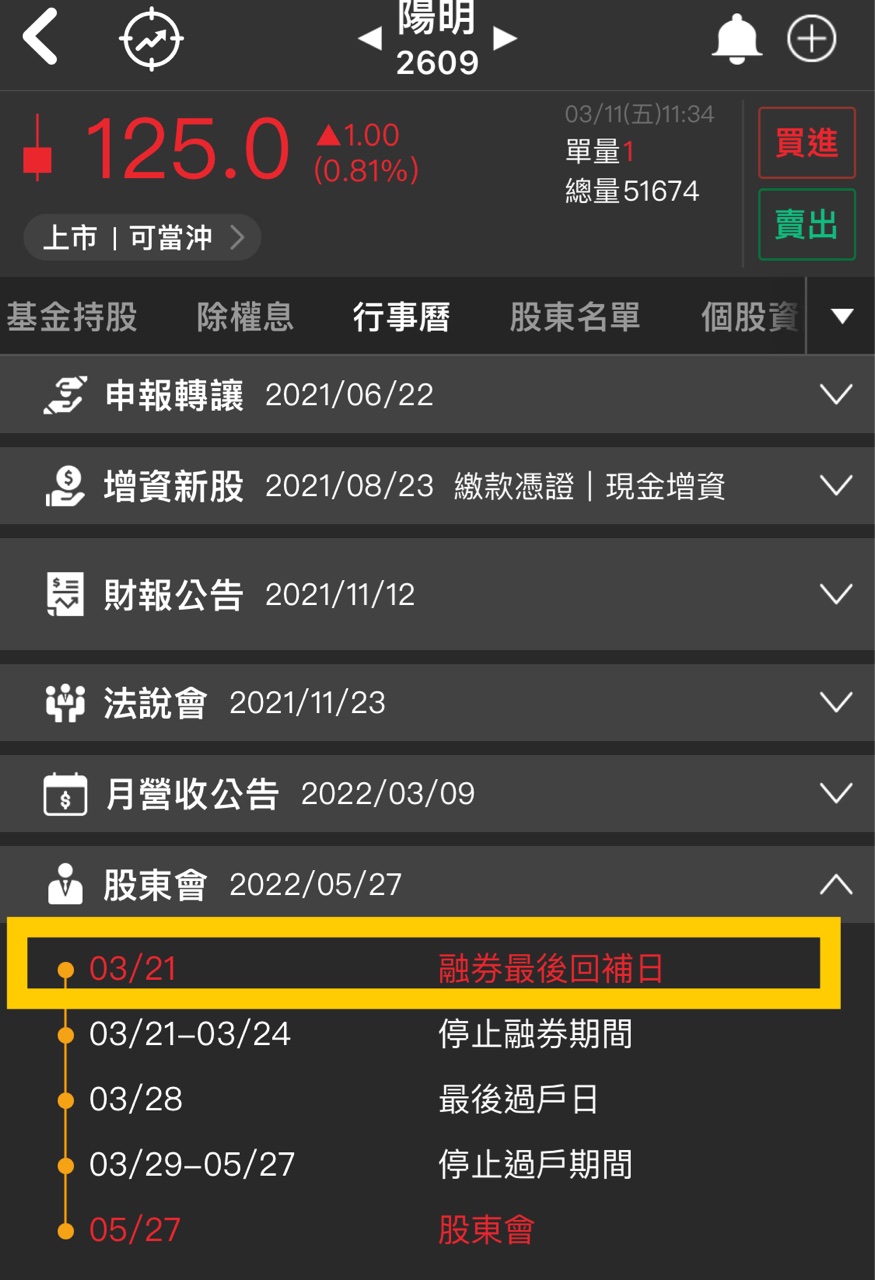
Task: Open the tab list dropdown arrow
Action: tap(842, 318)
